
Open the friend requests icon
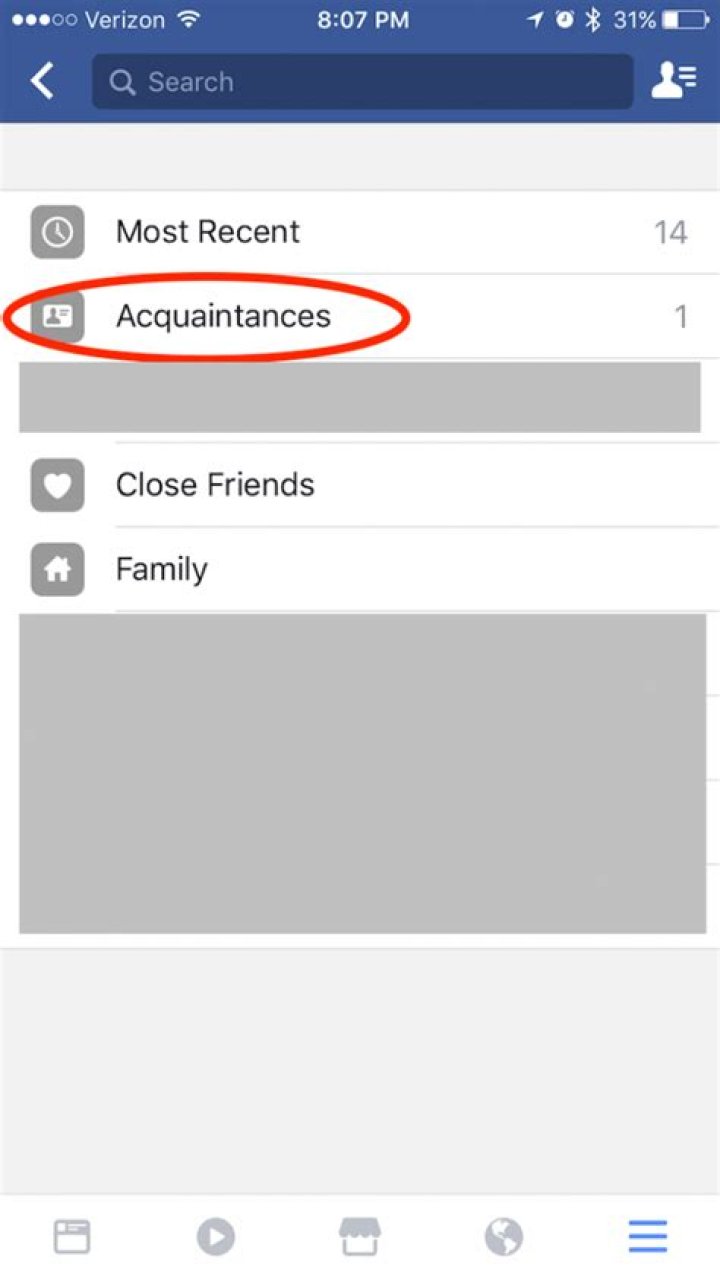(x=674, y=82)
